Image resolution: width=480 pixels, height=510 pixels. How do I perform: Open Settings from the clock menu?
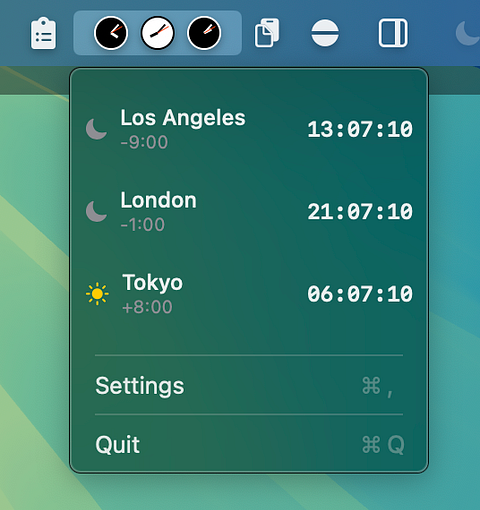[249, 386]
